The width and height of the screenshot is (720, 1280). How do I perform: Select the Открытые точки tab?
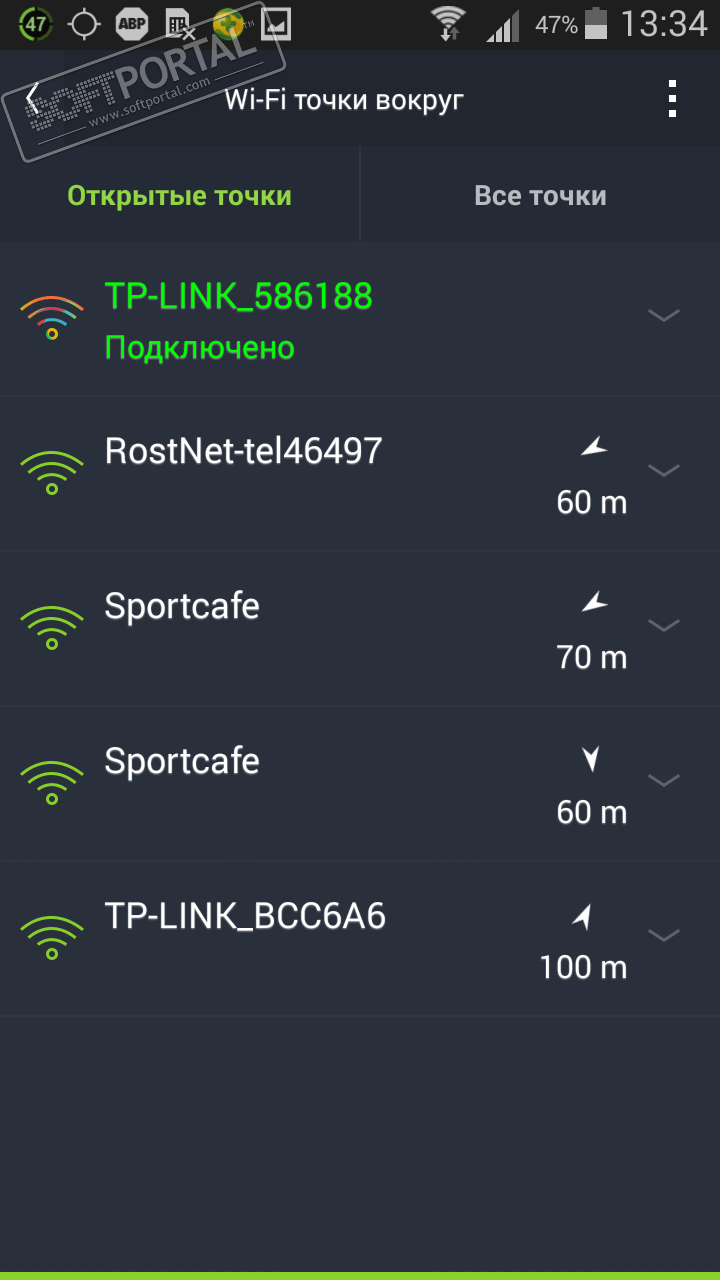(180, 195)
